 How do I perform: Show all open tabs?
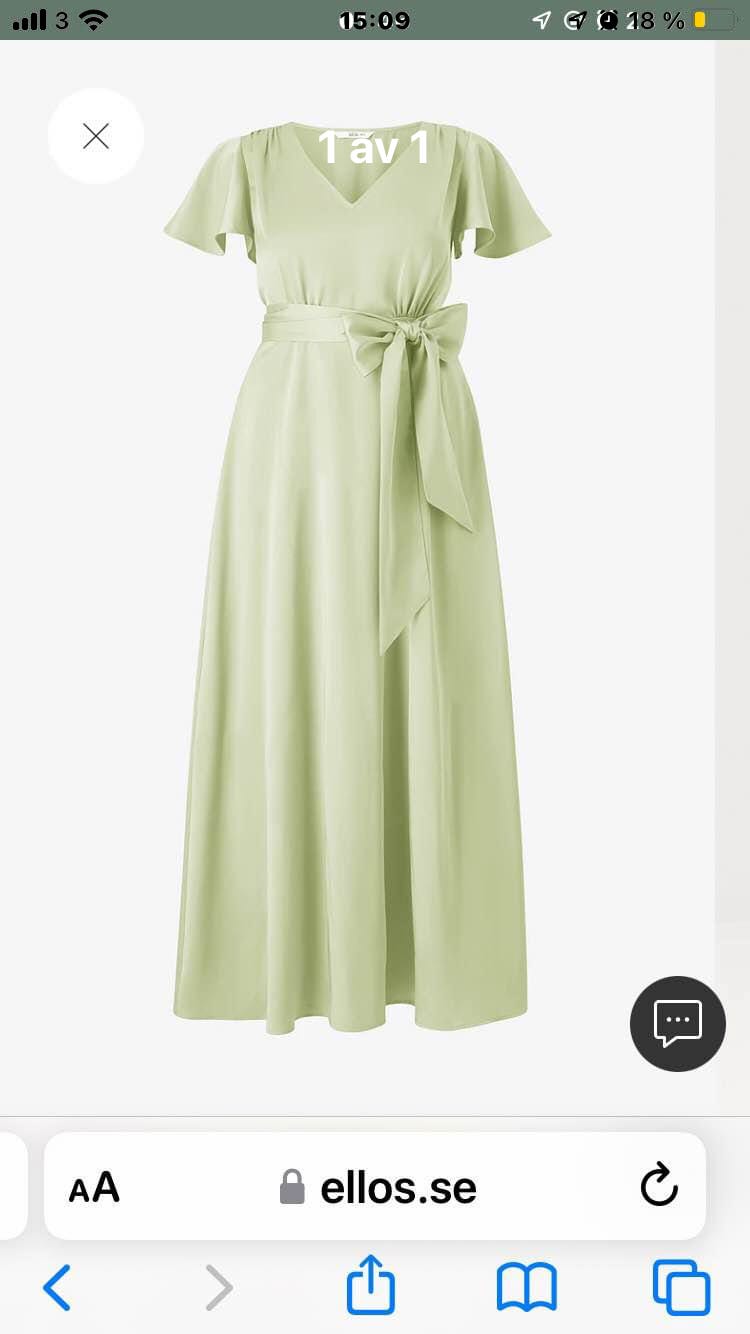point(681,1287)
